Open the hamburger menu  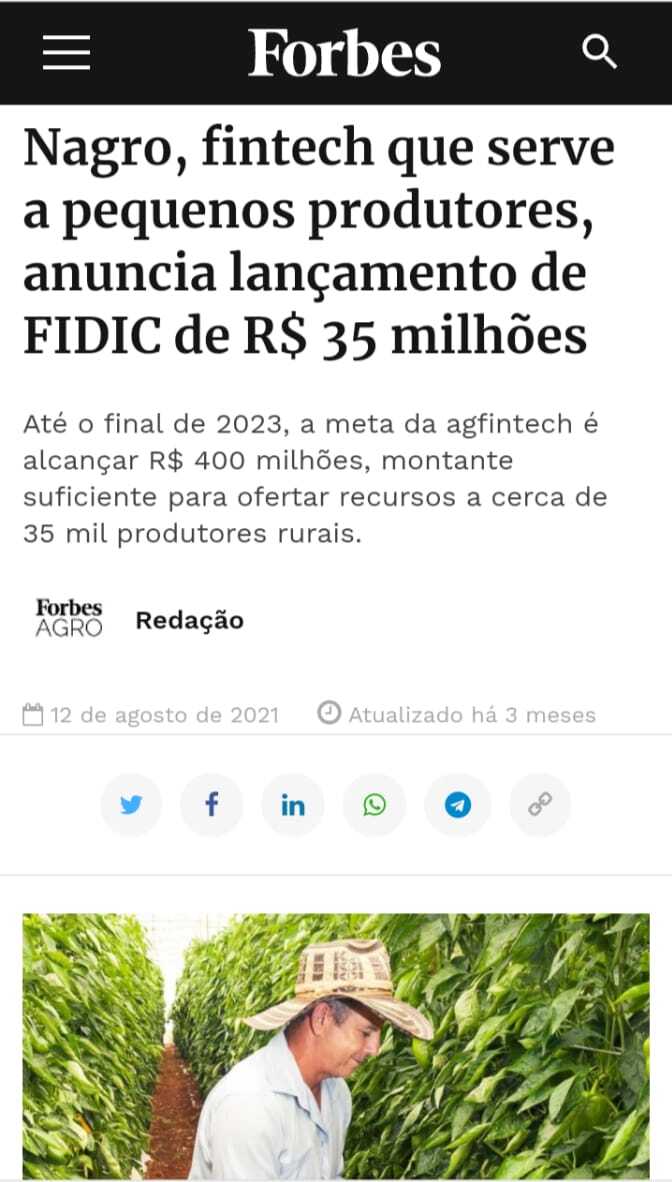coord(66,52)
